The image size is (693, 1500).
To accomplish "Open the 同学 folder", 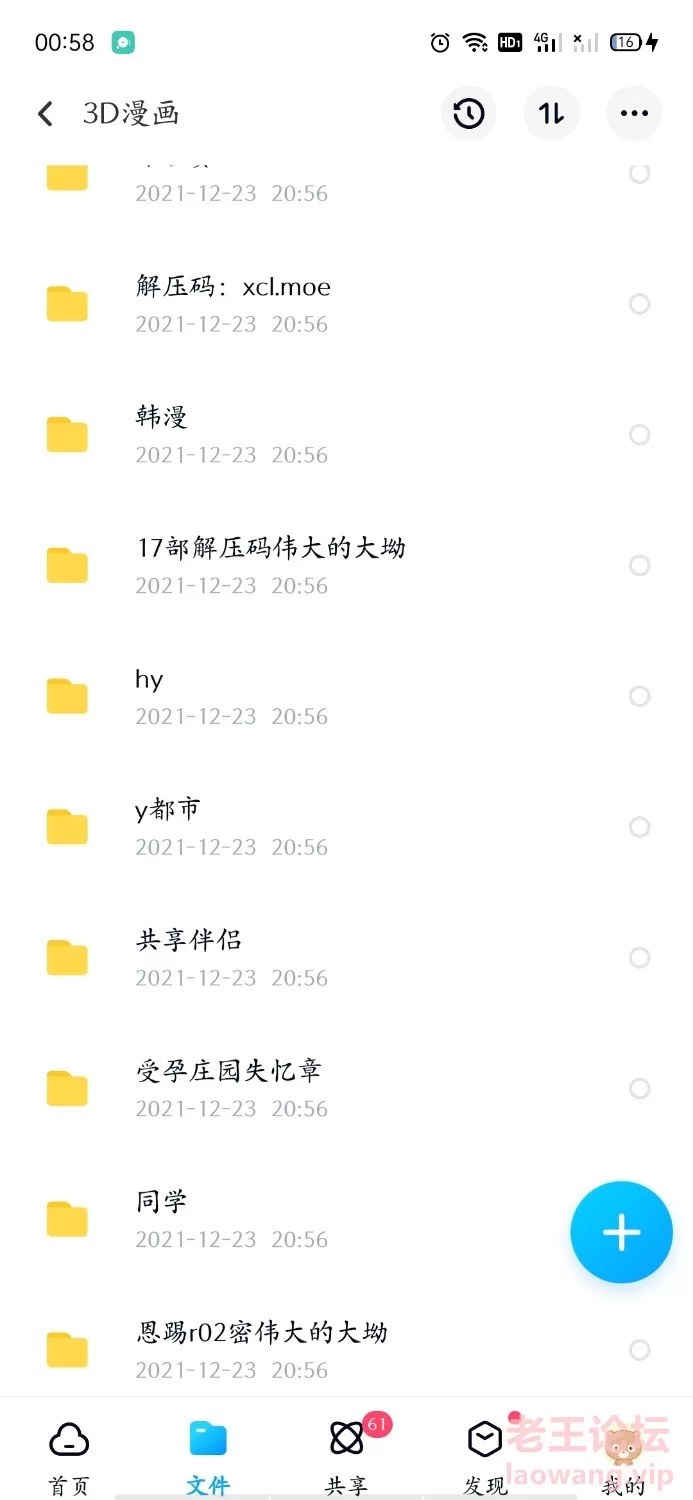I will [346, 1220].
